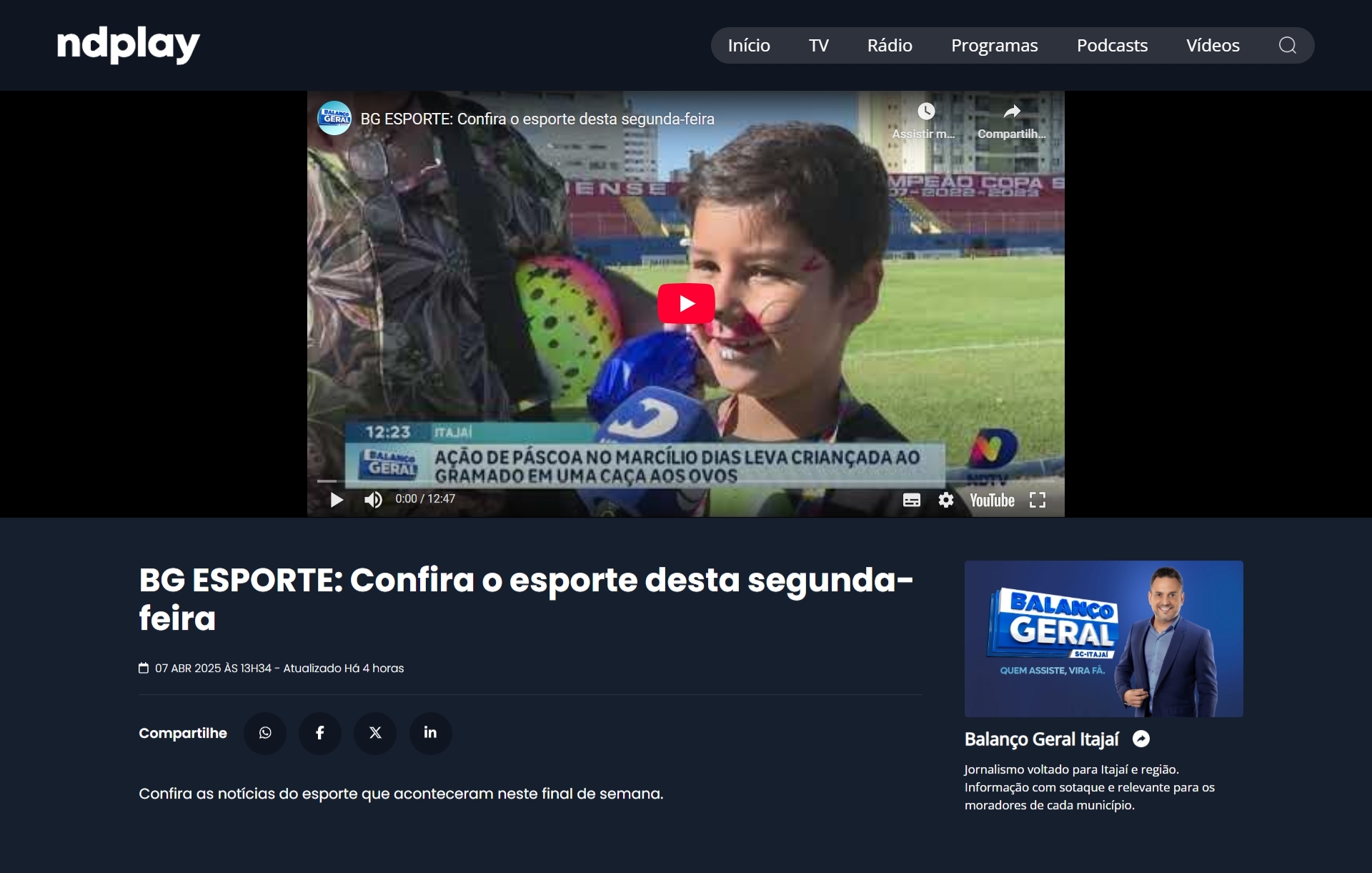The image size is (1372, 873).
Task: Switch to the TV section
Action: (818, 46)
